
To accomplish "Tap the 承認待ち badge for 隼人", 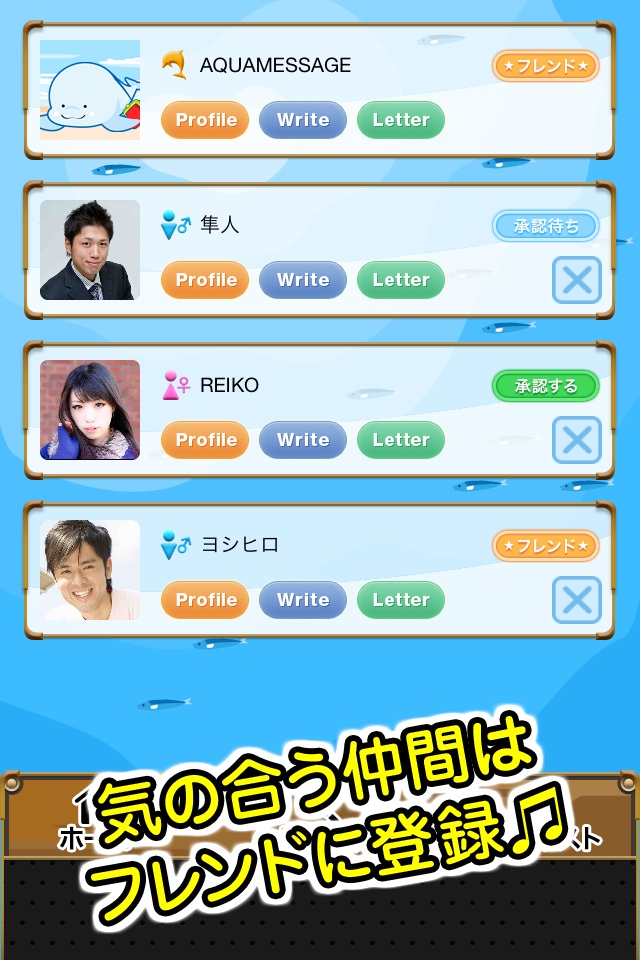I will tap(546, 226).
